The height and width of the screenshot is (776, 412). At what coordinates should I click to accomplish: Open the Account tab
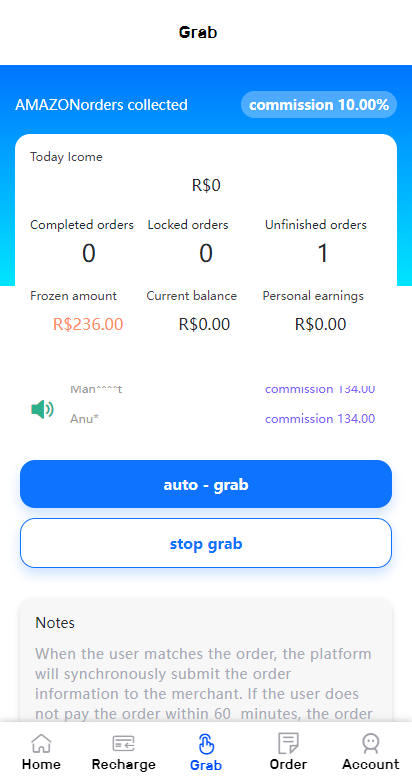(x=370, y=751)
